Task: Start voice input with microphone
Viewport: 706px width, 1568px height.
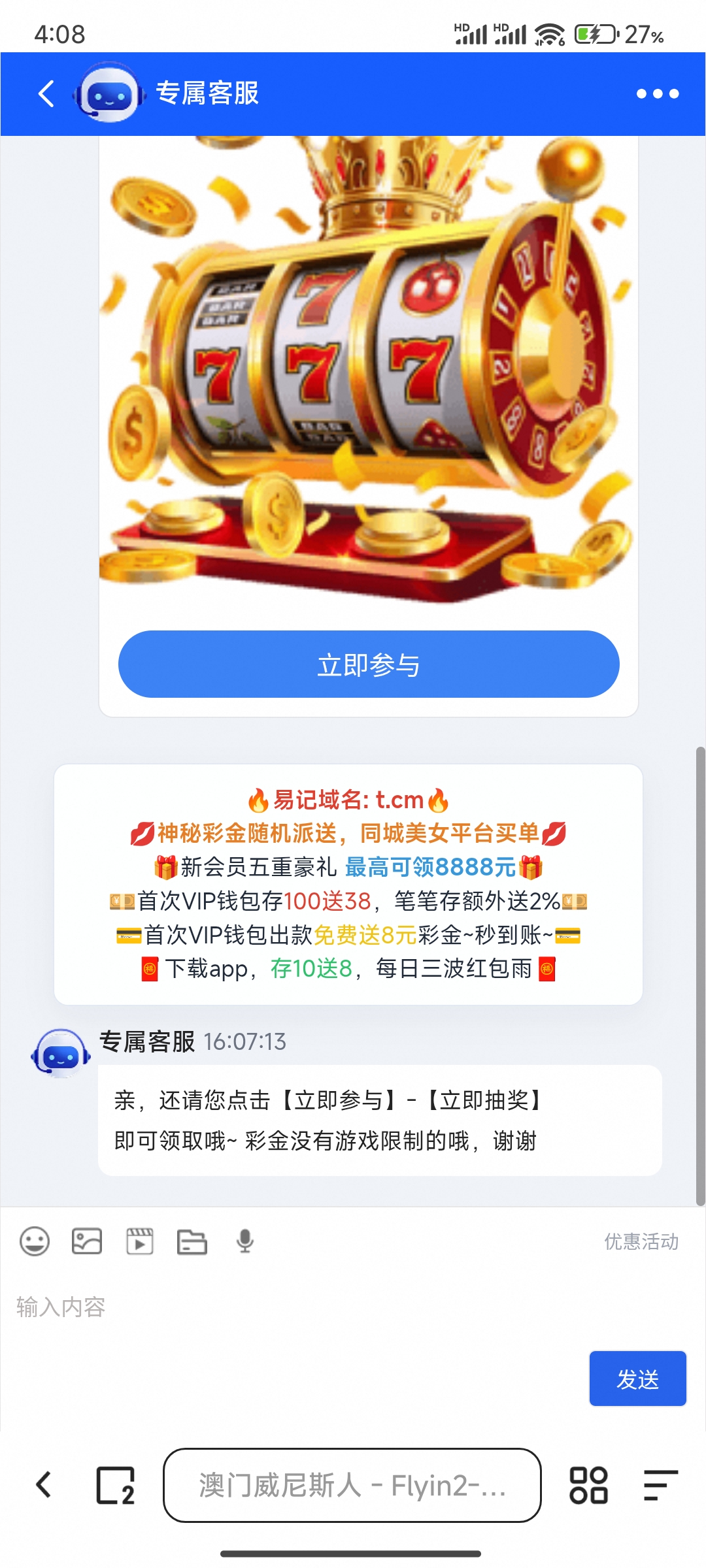Action: click(x=245, y=1241)
